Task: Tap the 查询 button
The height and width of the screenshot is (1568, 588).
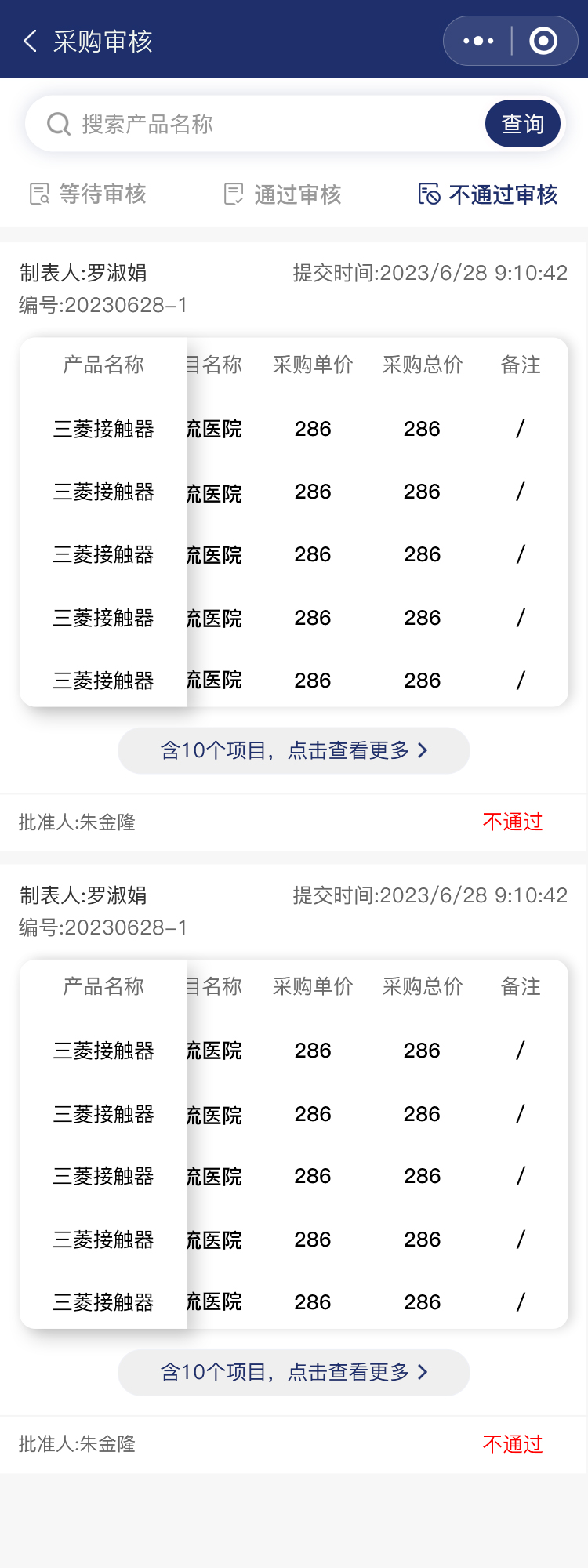Action: coord(522,124)
